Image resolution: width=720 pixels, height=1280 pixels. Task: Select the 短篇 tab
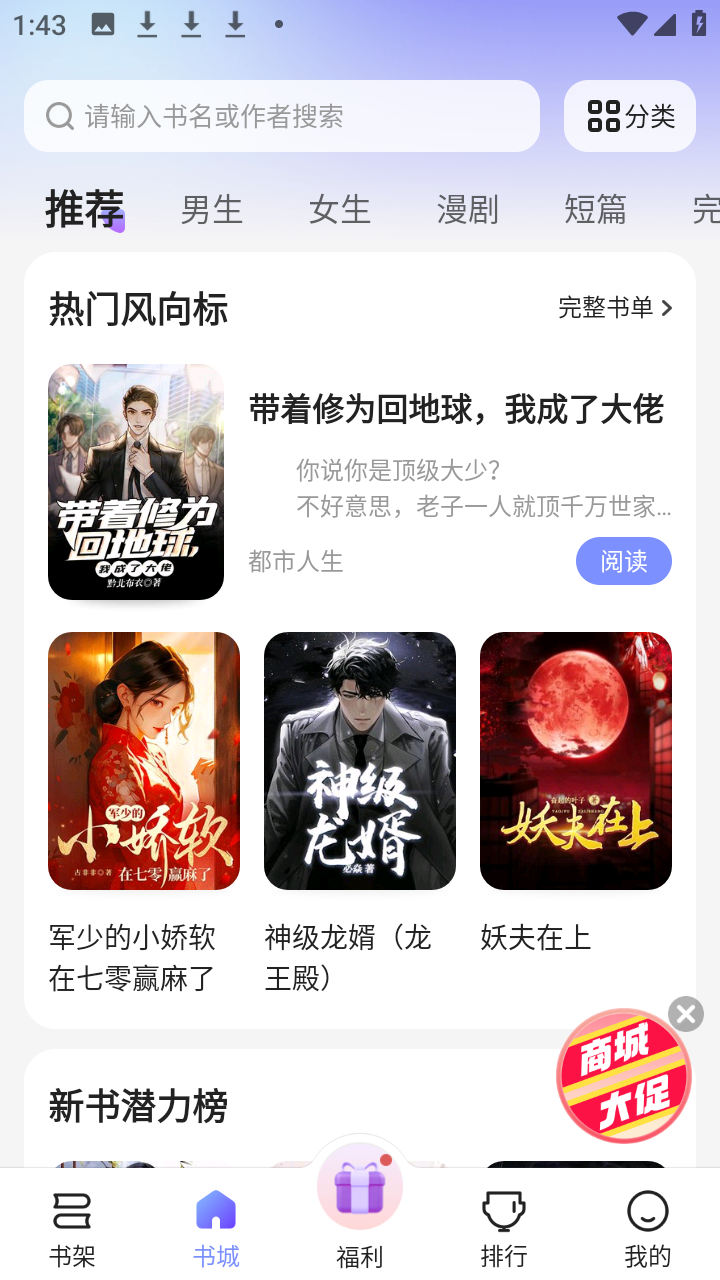(595, 209)
